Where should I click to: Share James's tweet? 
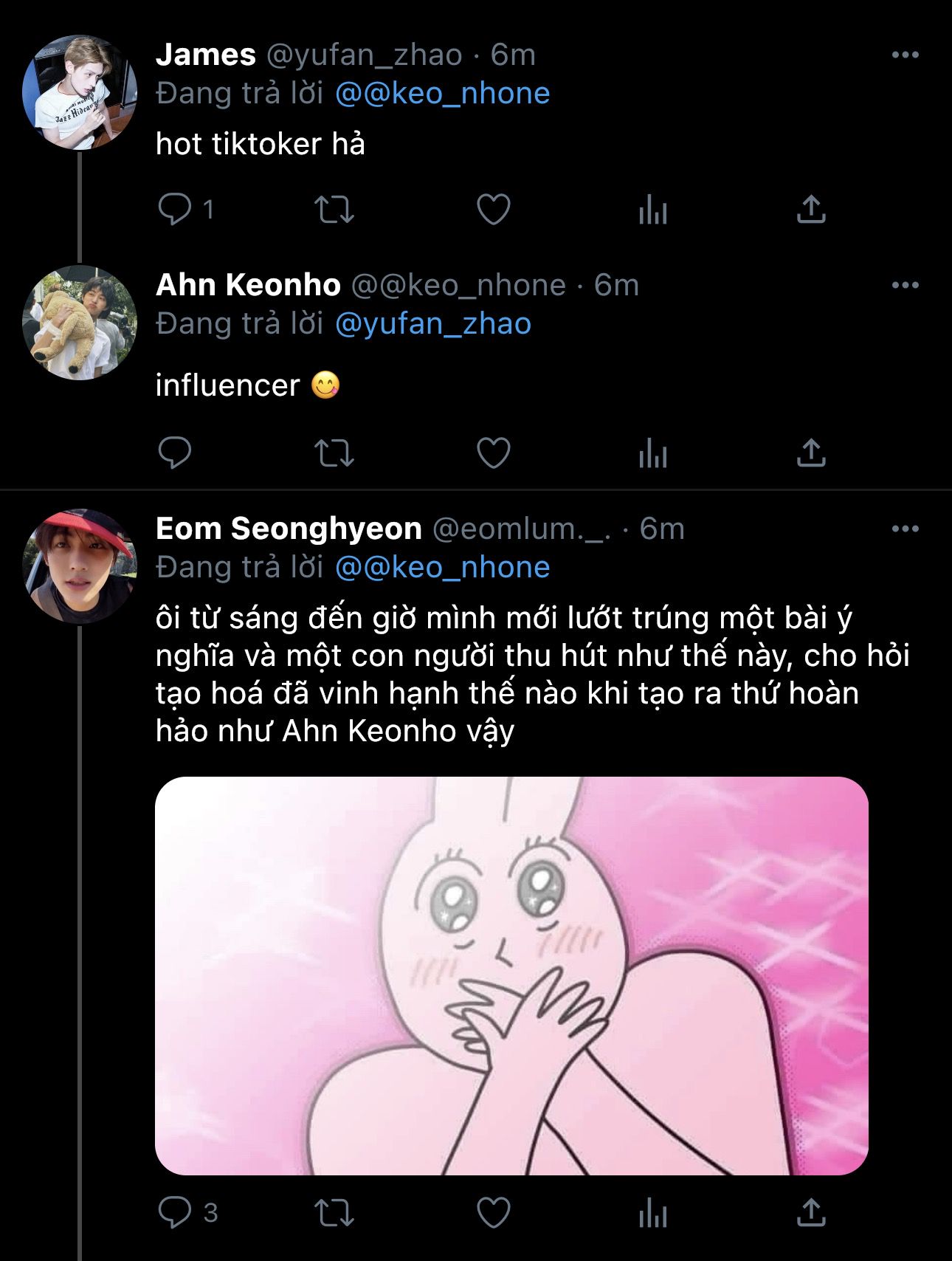coord(811,209)
